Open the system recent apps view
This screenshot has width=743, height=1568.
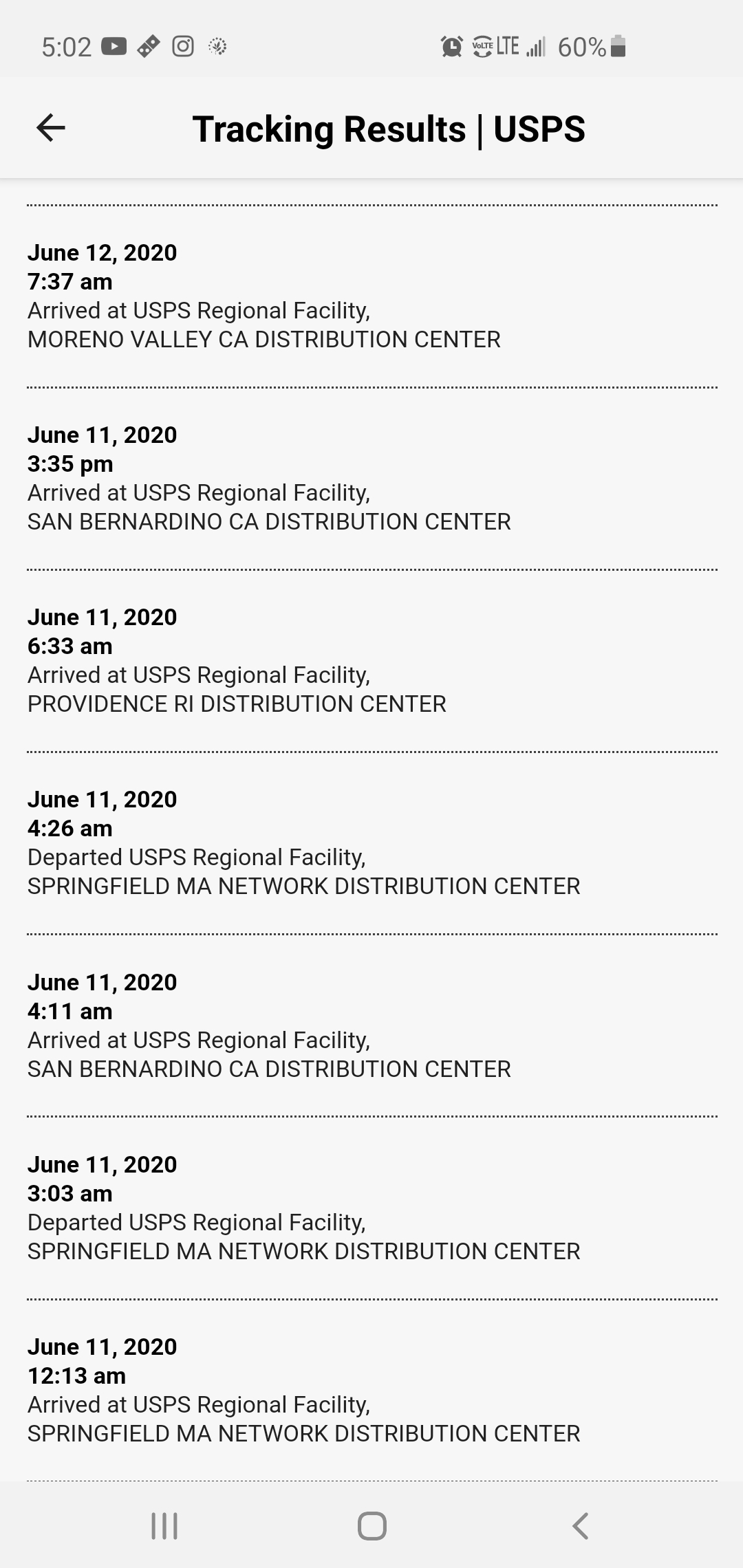164,1525
